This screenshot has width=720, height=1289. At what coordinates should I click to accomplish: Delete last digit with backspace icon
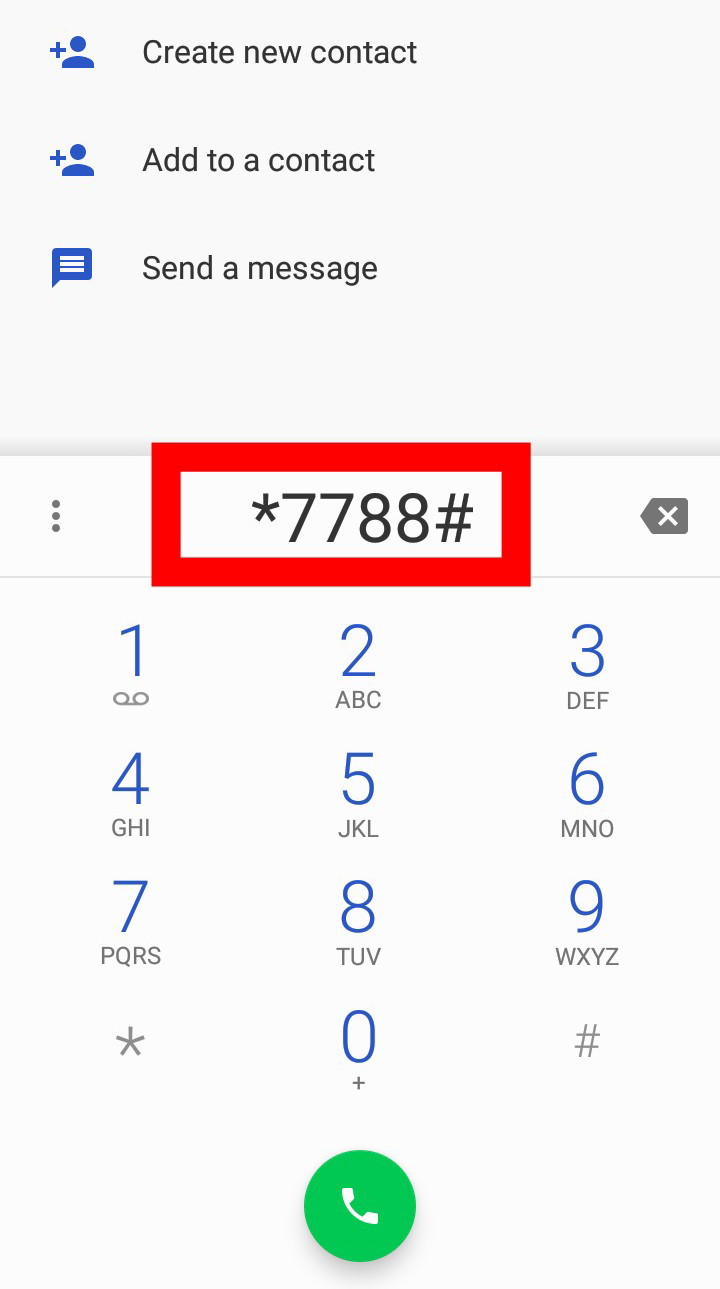[665, 516]
